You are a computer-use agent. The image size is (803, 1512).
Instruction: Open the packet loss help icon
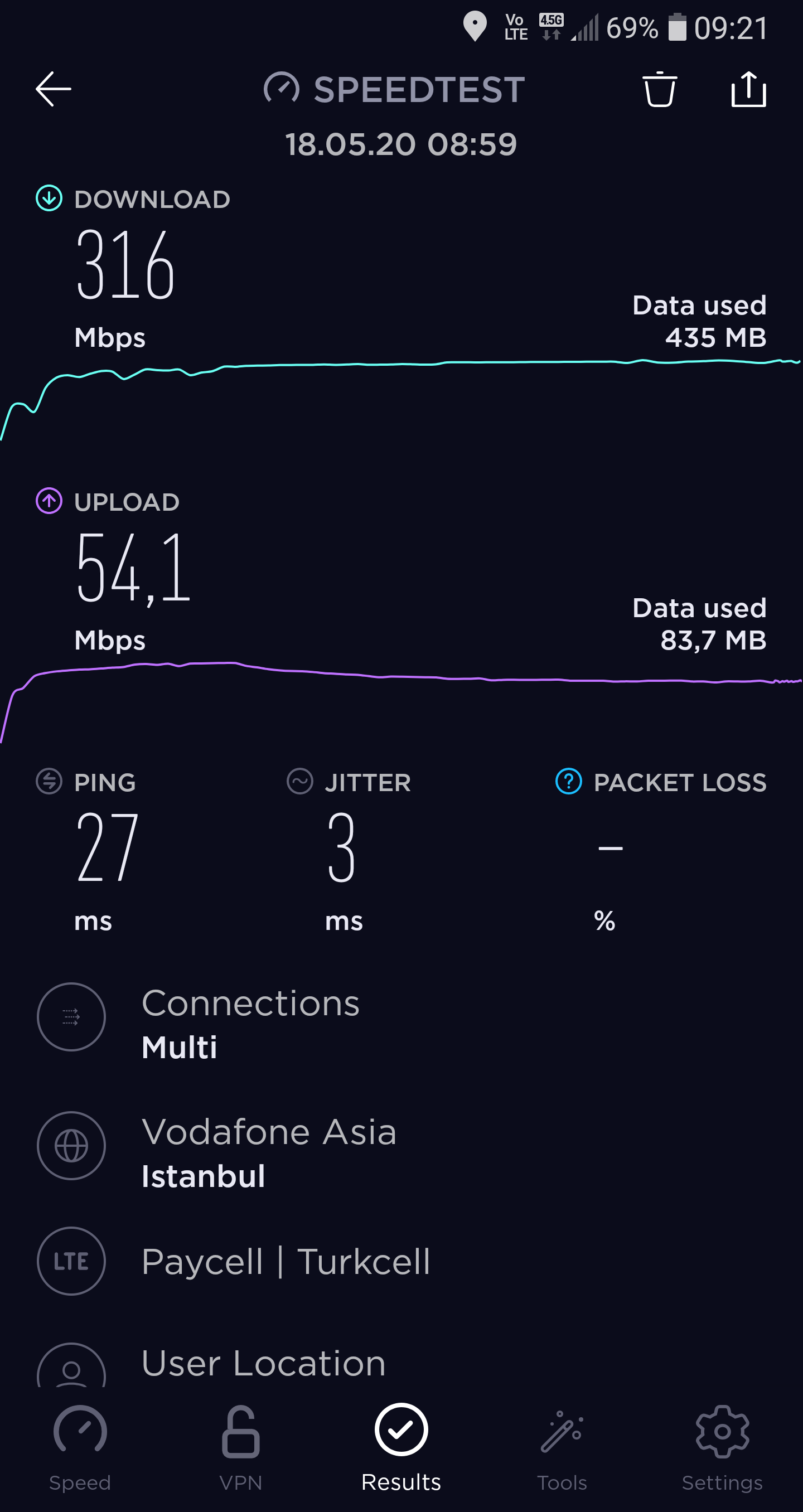pyautogui.click(x=568, y=781)
